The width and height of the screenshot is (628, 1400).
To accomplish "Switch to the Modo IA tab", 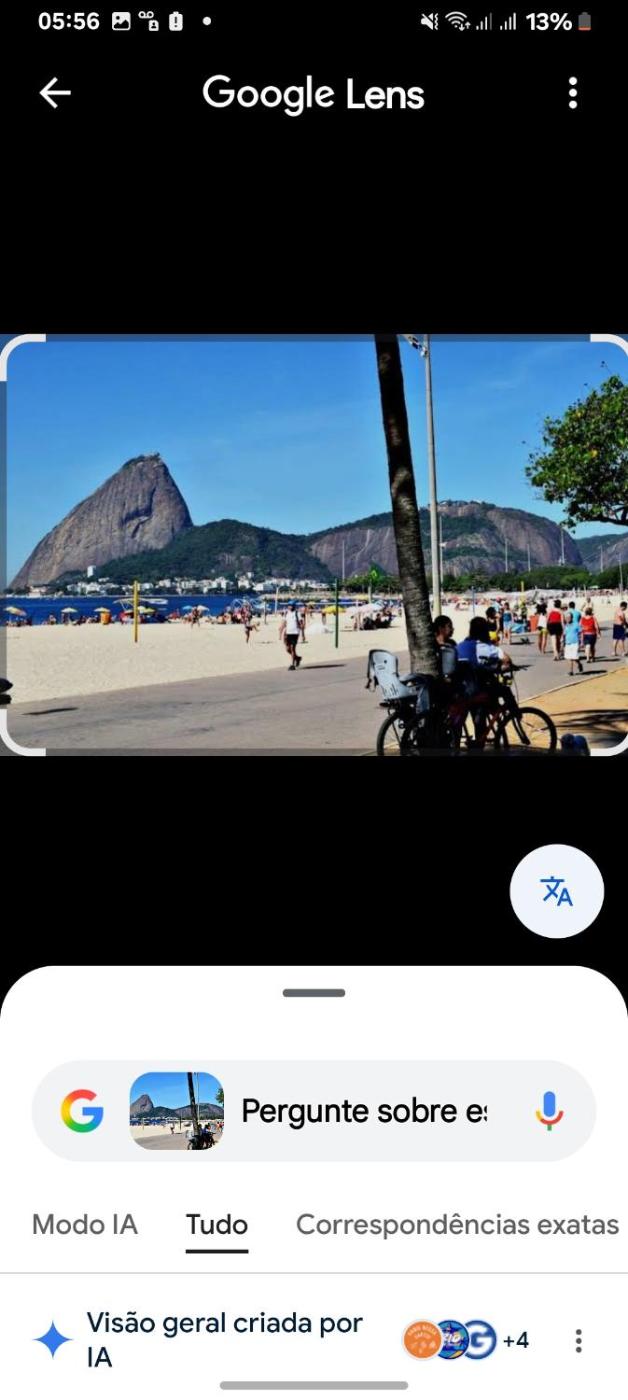I will (85, 1225).
